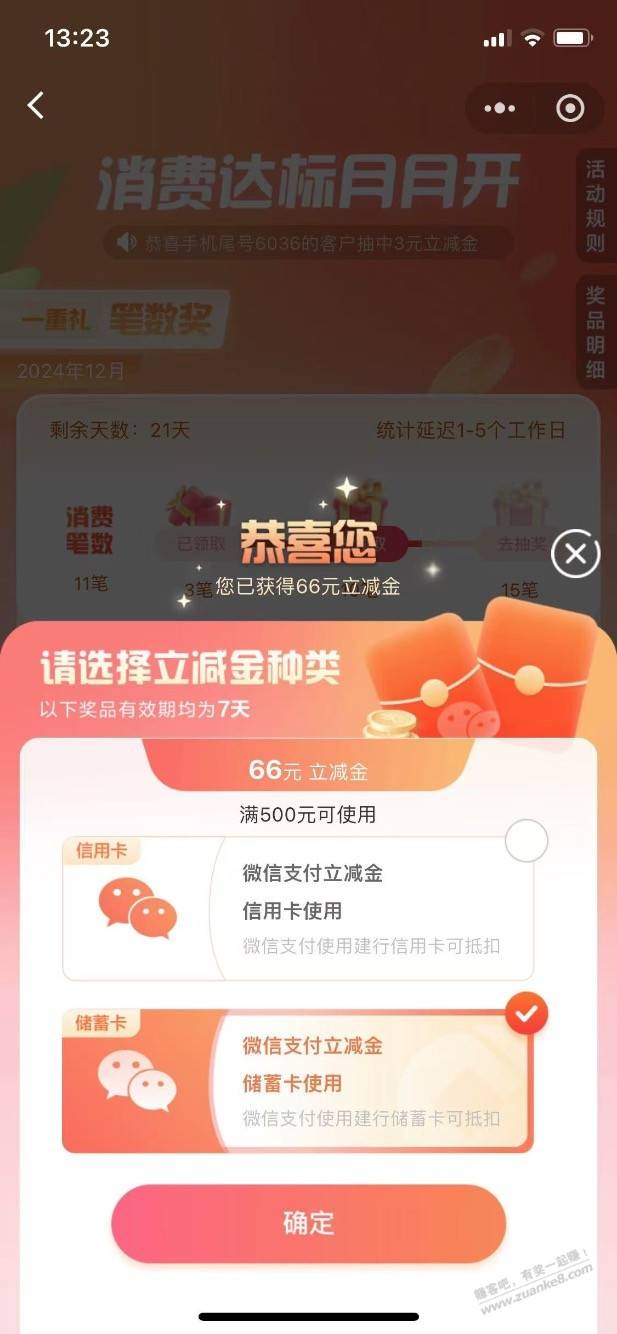
Task: Dismiss the 恭喜您 reward popup
Action: pos(576,553)
